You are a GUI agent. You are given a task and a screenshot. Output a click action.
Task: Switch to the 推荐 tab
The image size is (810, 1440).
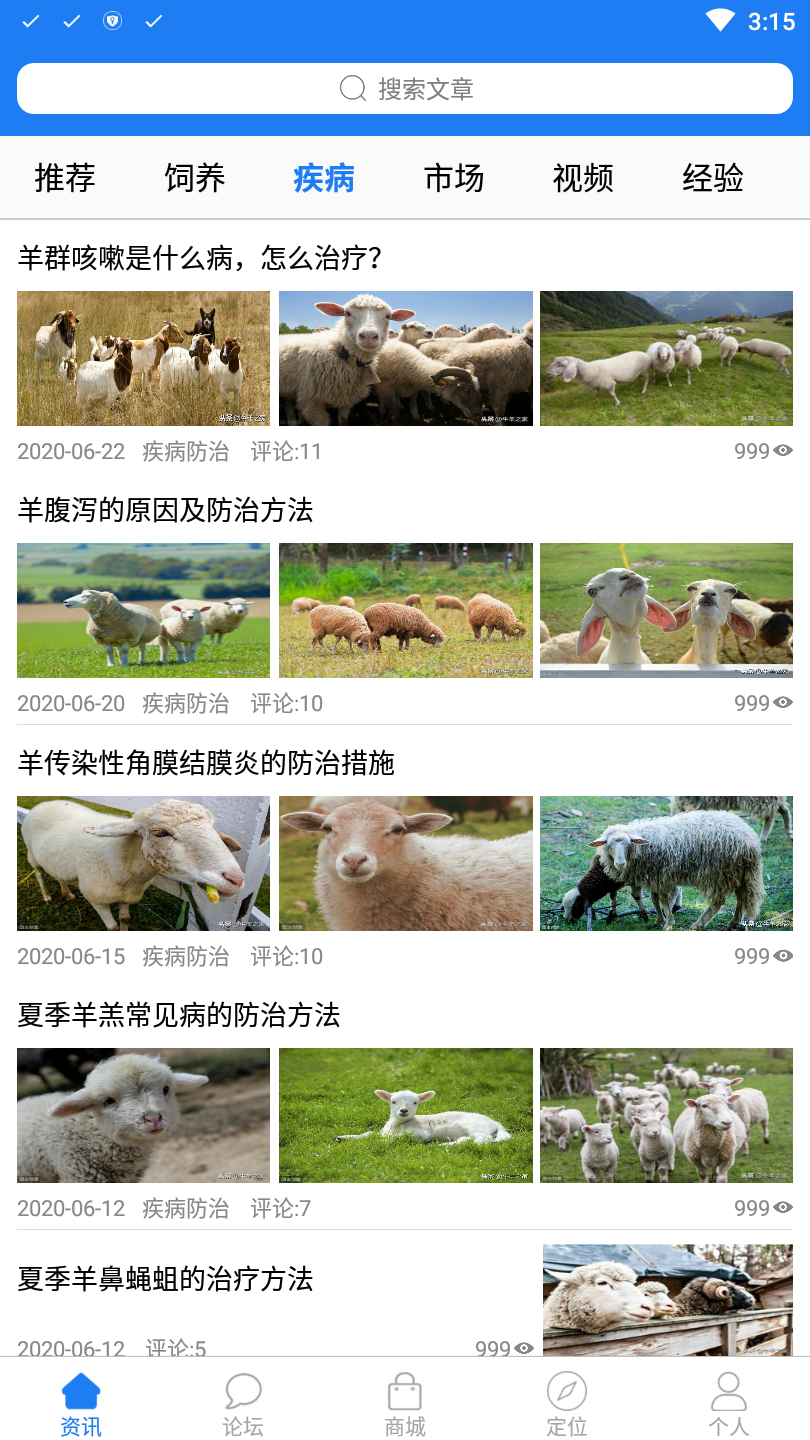(x=64, y=178)
